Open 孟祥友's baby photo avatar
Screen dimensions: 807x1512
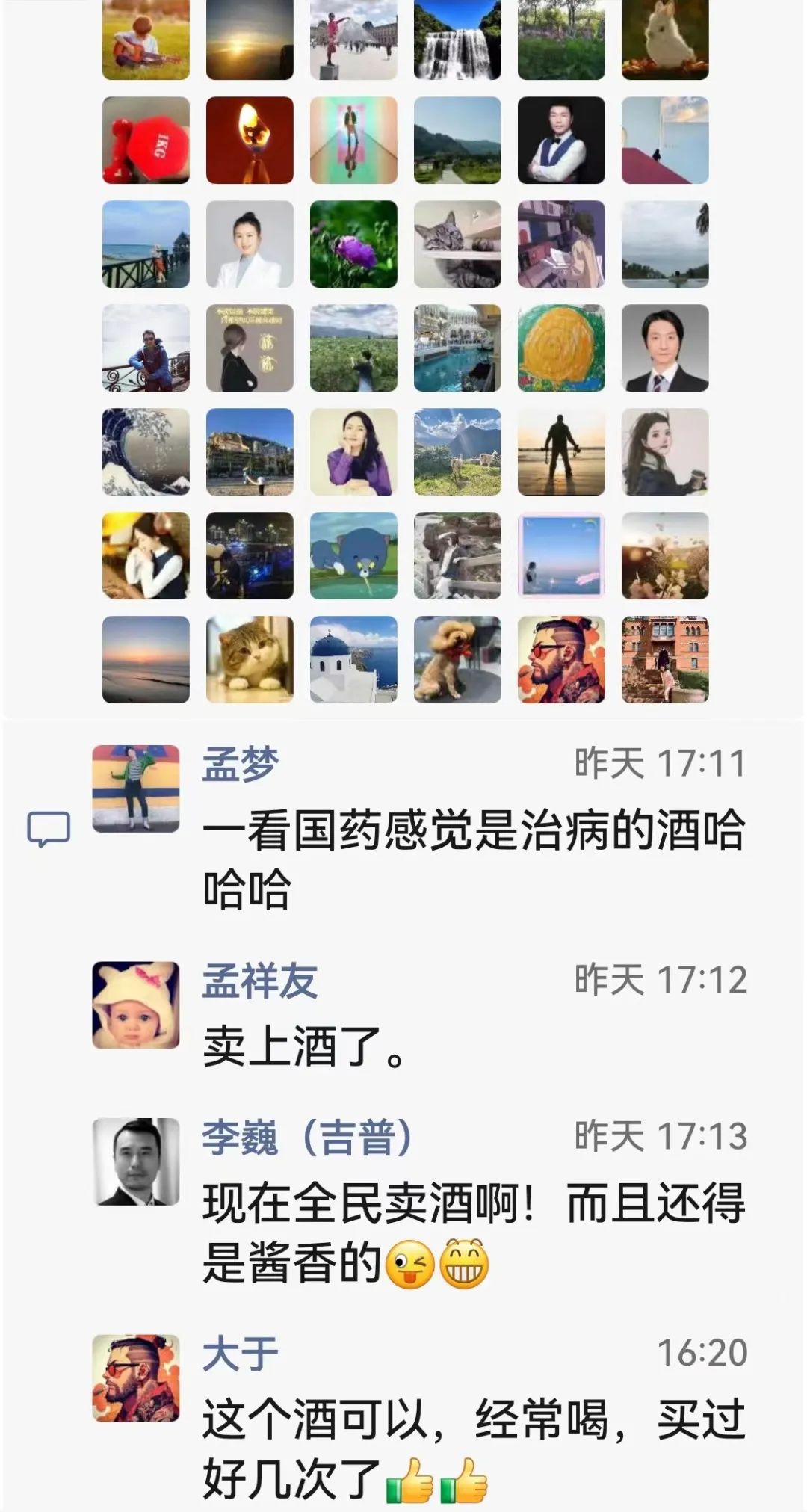point(135,1005)
